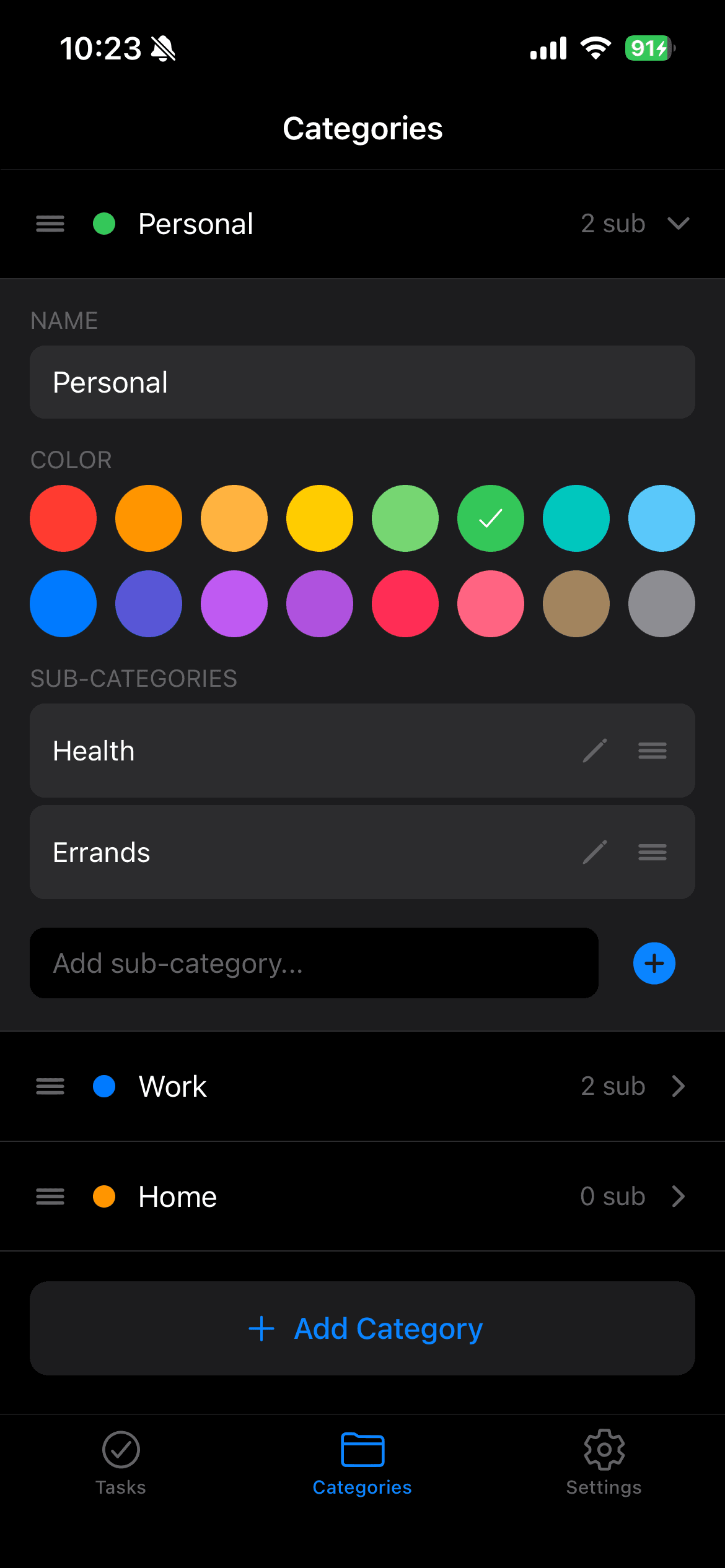Tap the edit pencil for Health sub-category
This screenshot has height=1568, width=725.
[594, 751]
